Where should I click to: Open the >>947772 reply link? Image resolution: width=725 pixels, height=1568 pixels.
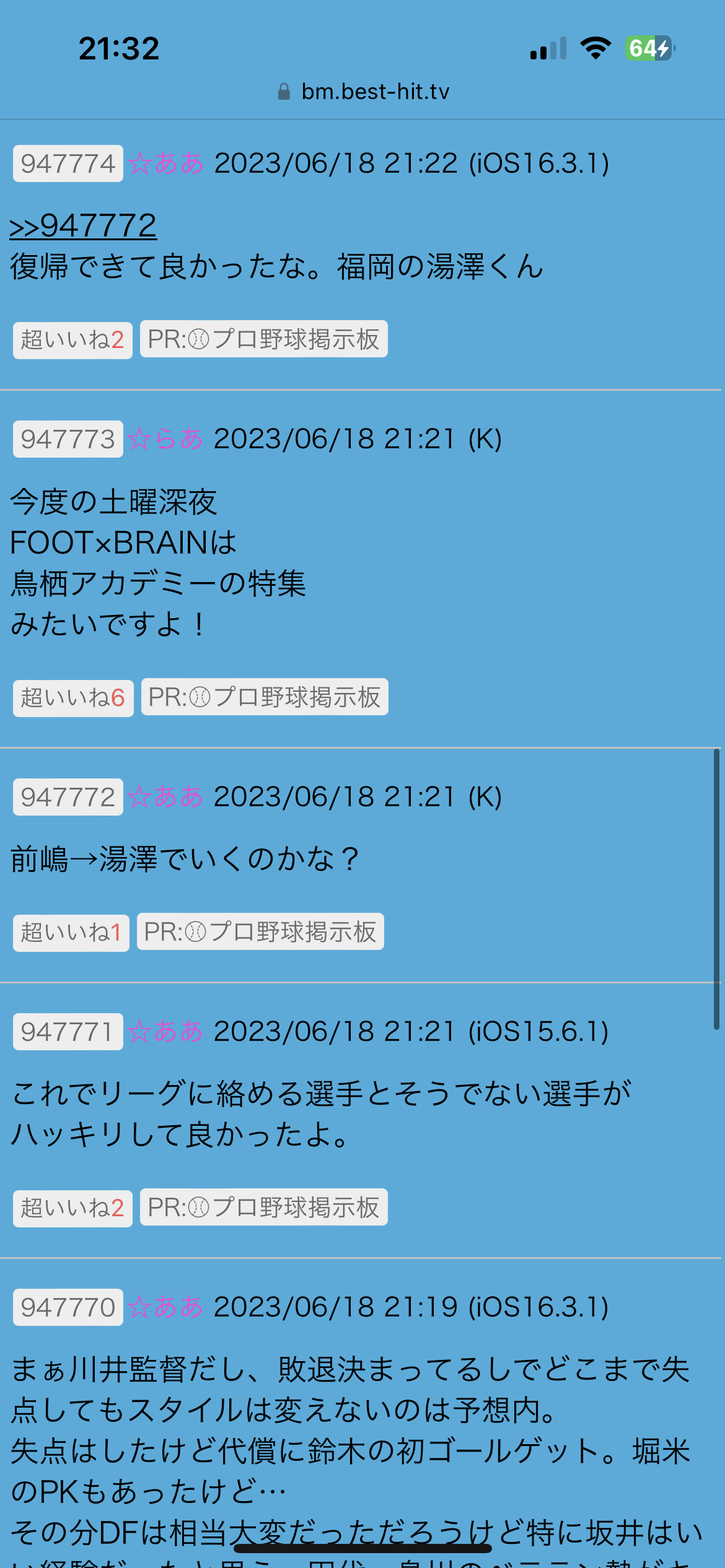[x=83, y=225]
